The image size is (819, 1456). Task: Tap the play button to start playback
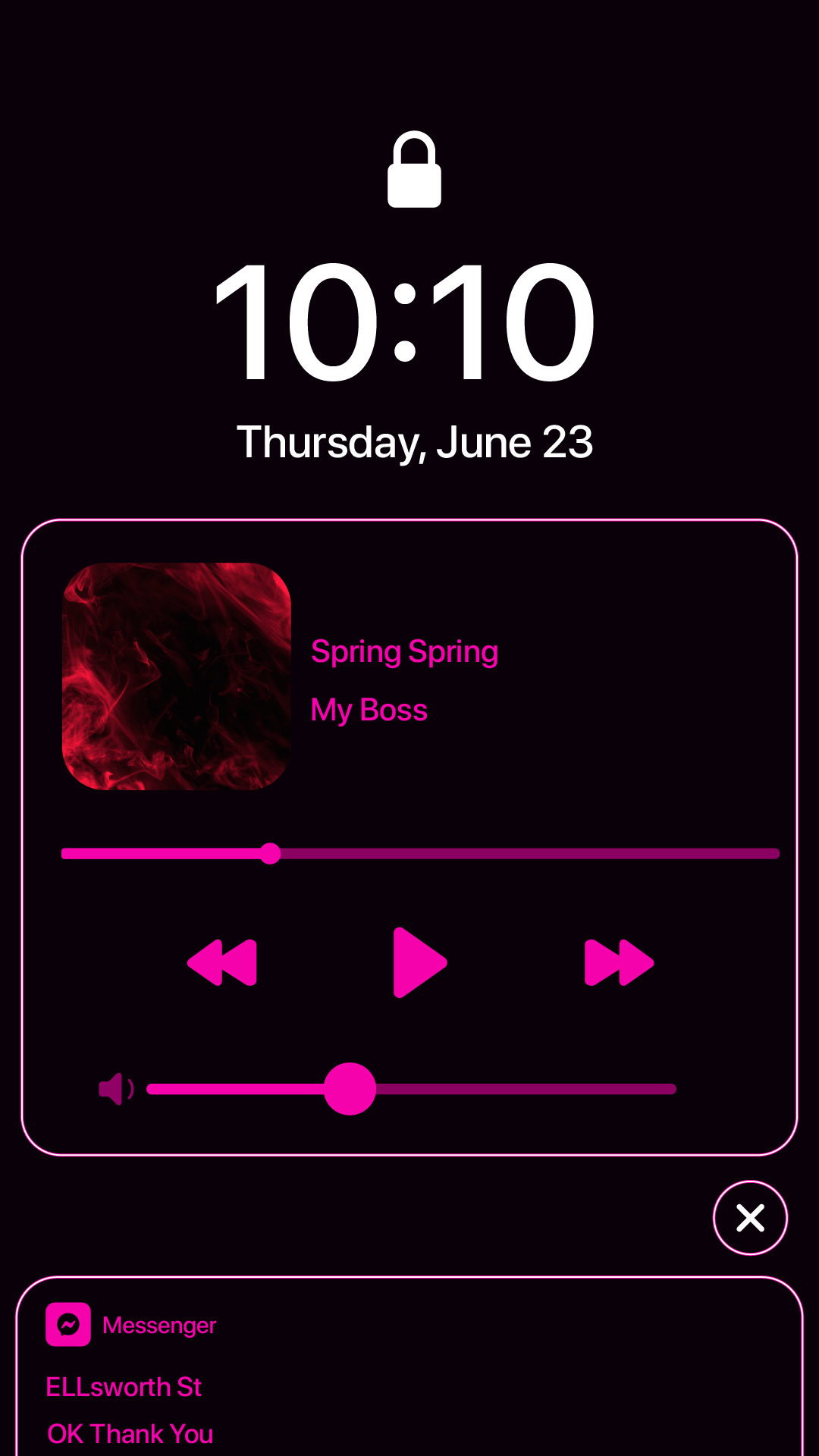(417, 963)
